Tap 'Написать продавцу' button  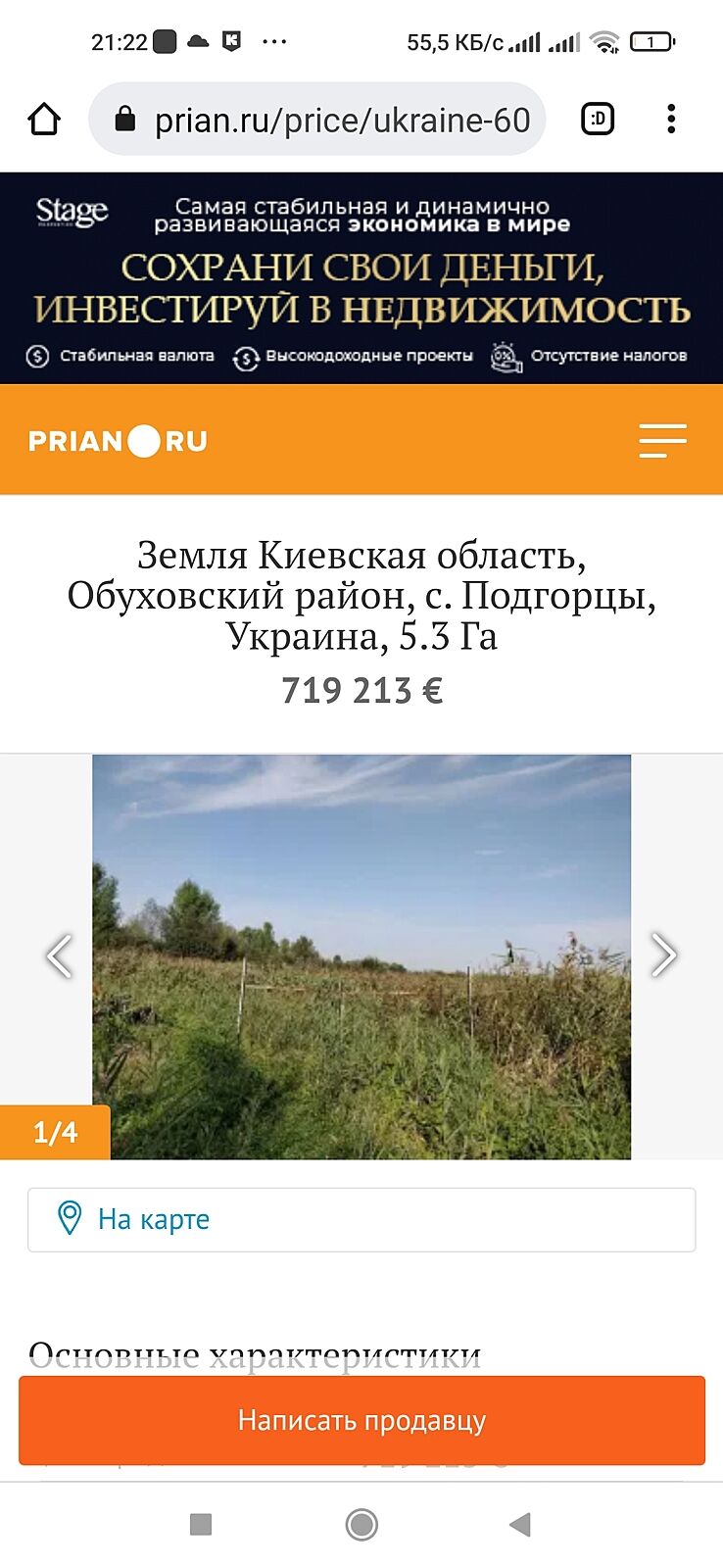click(361, 1420)
